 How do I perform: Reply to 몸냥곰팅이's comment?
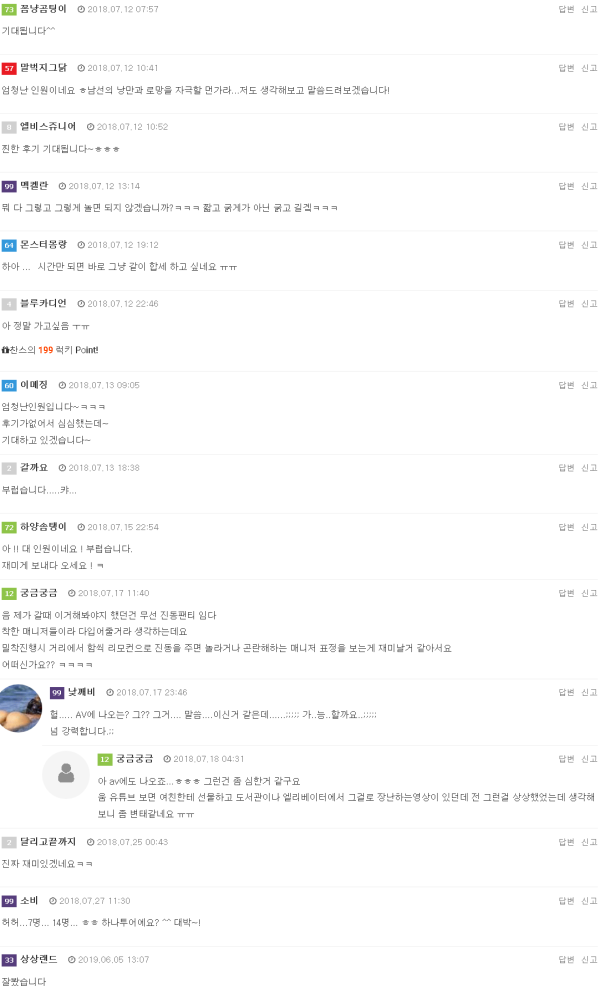(x=566, y=9)
